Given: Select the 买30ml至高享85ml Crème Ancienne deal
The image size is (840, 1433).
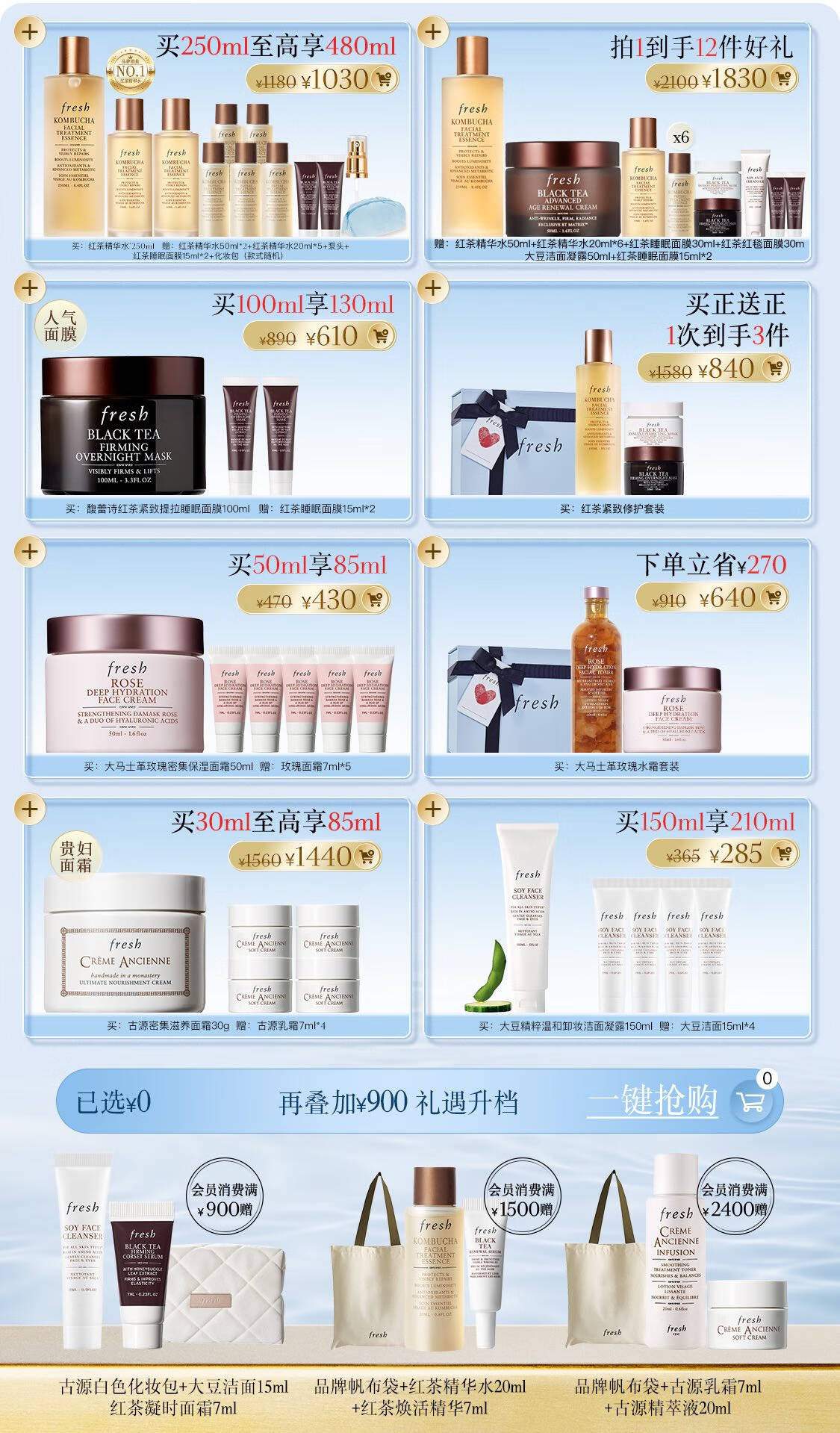Looking at the screenshot, I should [x=29, y=809].
